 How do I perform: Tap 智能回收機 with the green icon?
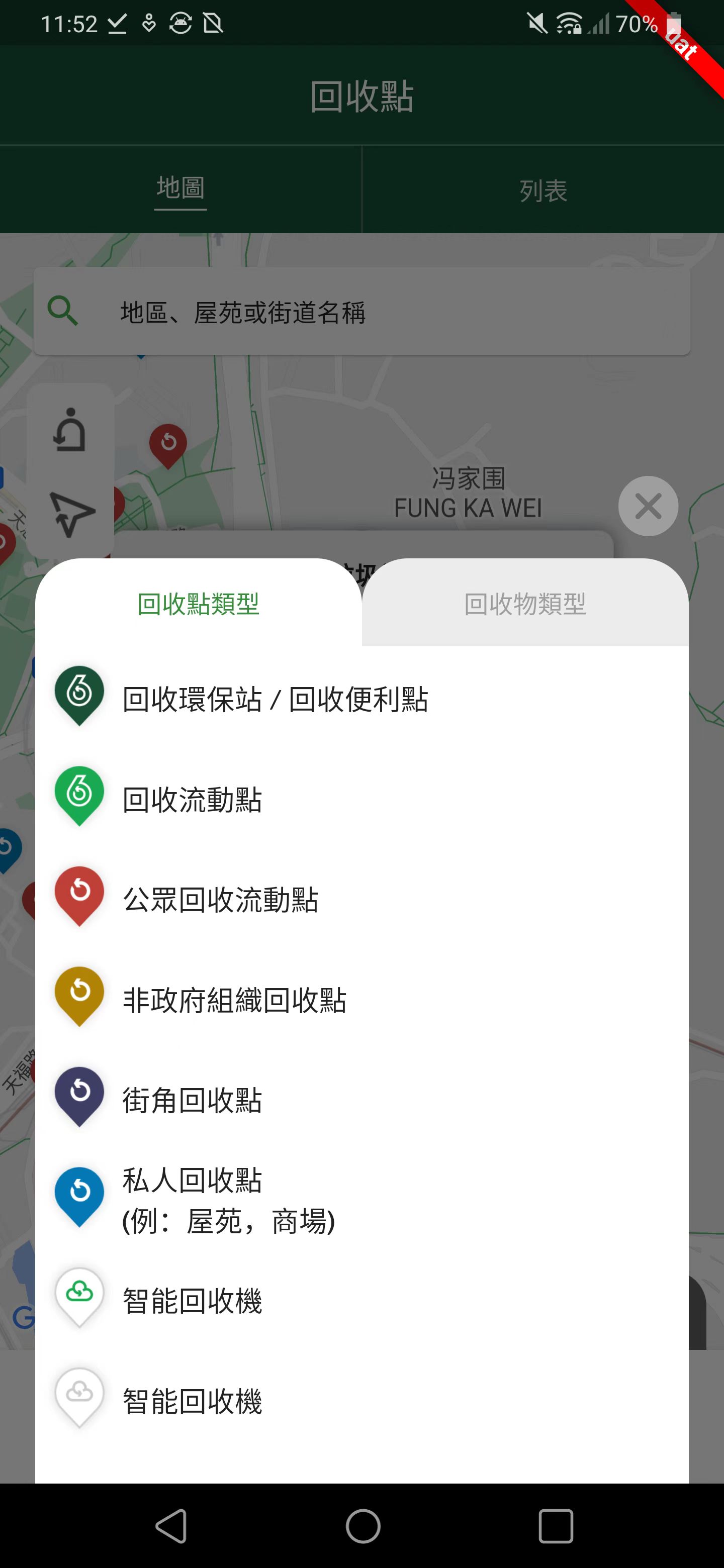coord(193,1301)
